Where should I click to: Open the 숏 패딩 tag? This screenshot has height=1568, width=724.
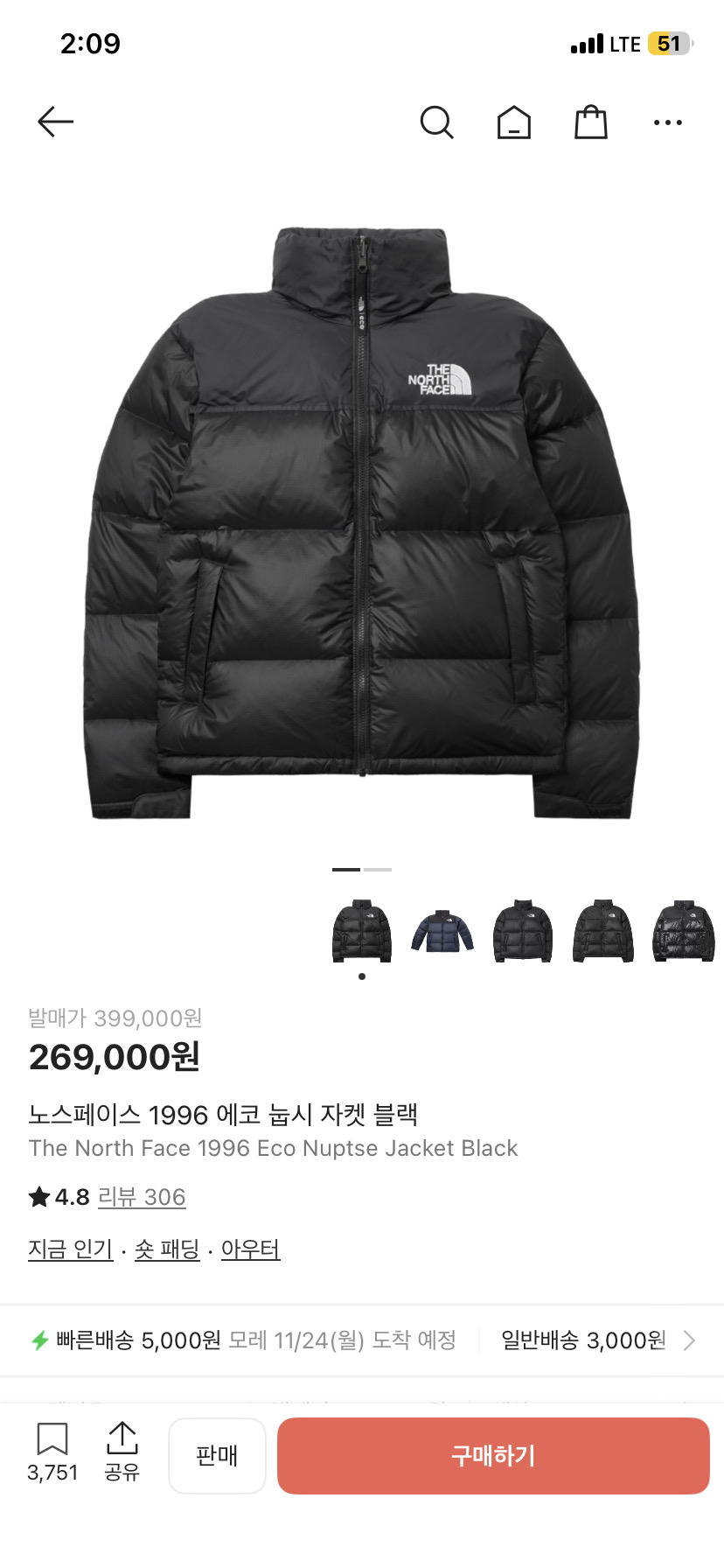[x=167, y=1249]
